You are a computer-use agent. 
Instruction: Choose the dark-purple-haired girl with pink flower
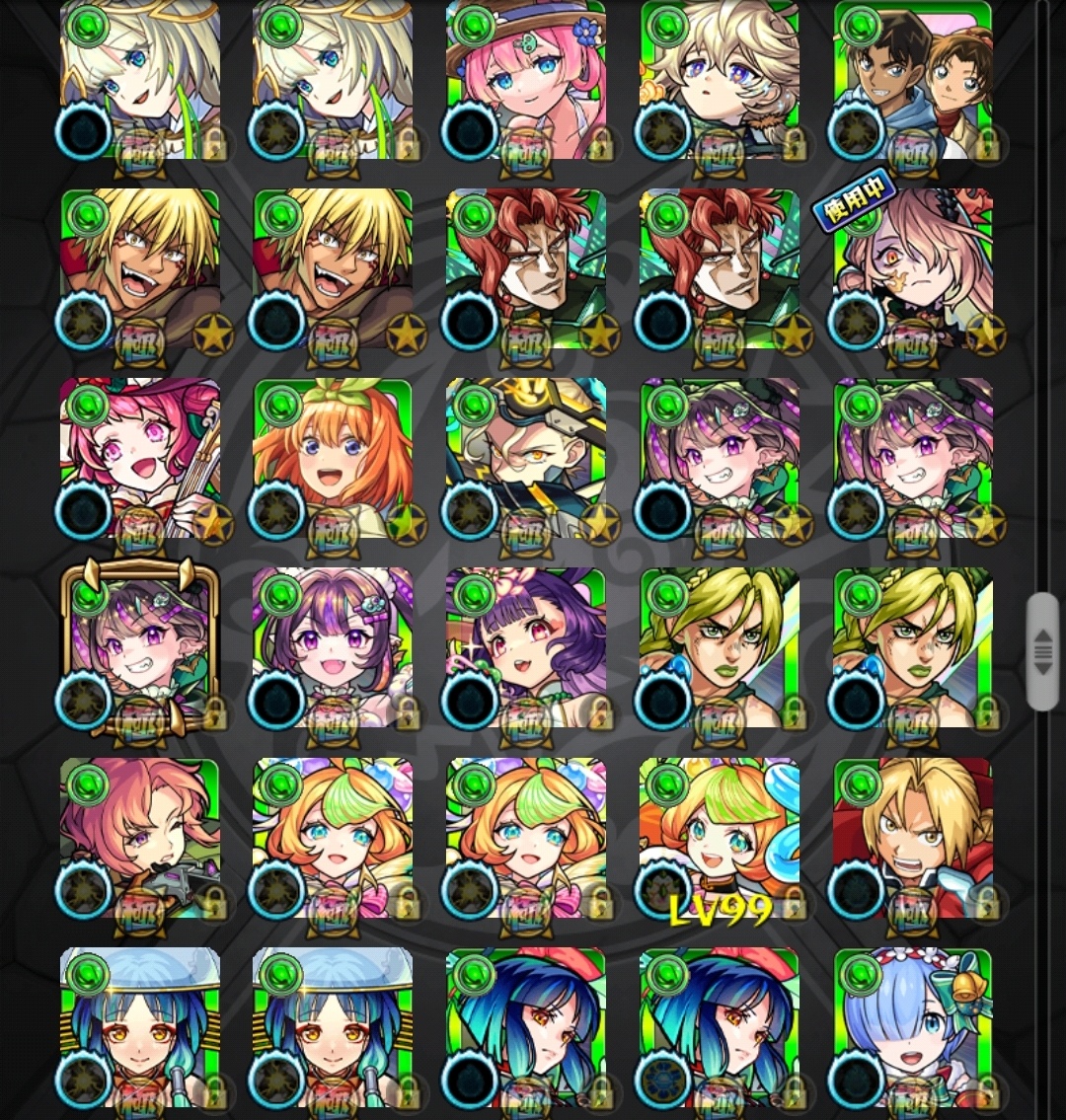[525, 649]
